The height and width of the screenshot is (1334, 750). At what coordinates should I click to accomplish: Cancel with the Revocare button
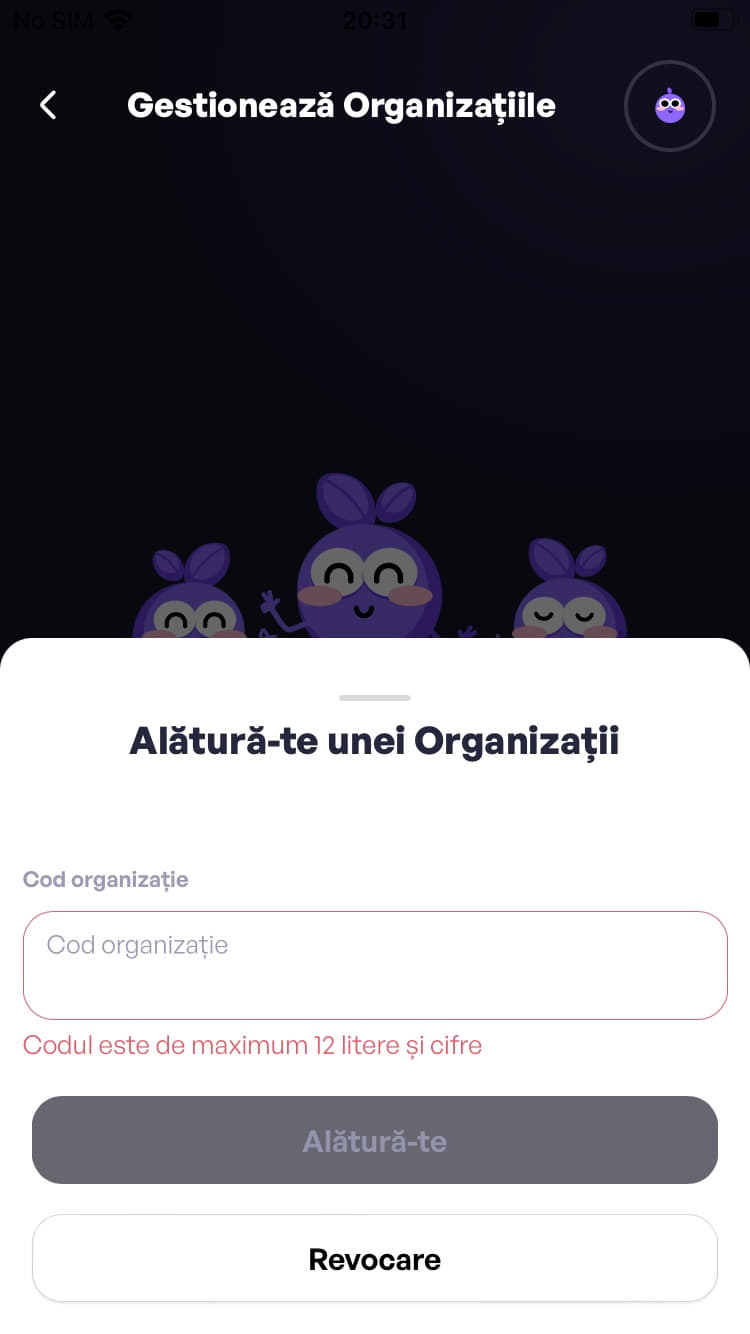pyautogui.click(x=375, y=1259)
